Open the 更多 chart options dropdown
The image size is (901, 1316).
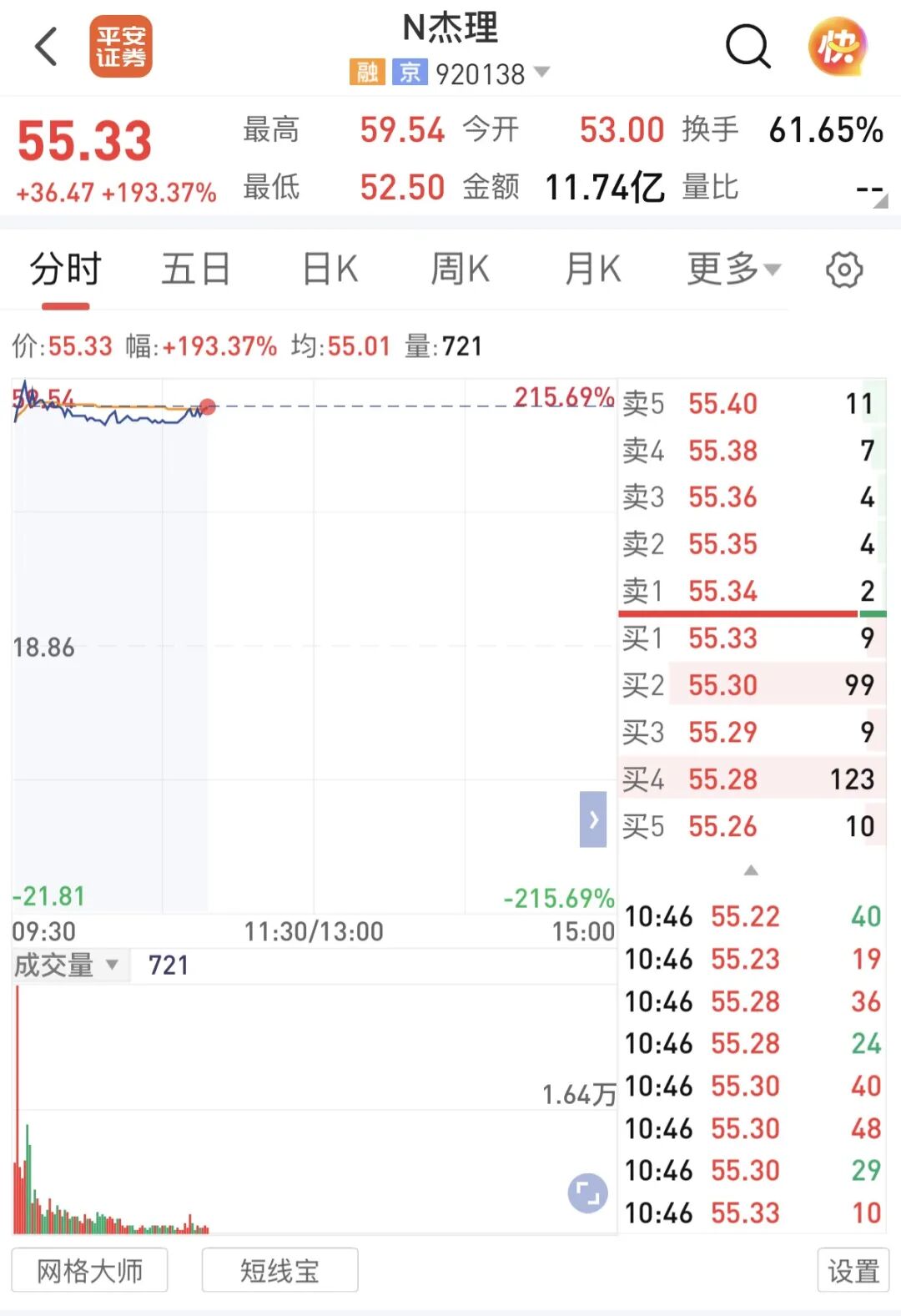pyautogui.click(x=734, y=270)
